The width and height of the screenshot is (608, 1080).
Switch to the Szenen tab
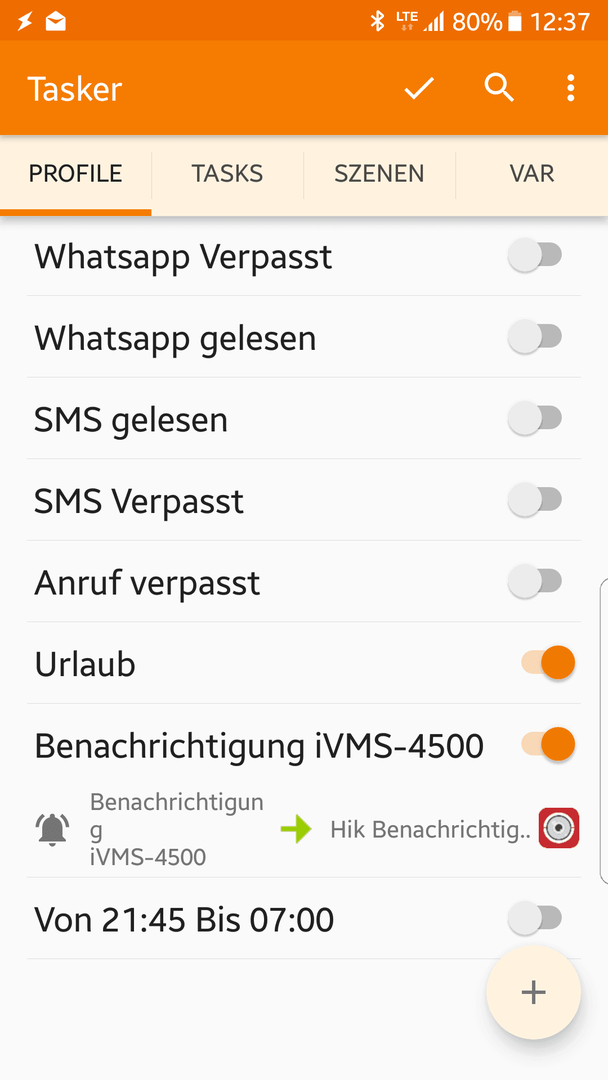[x=379, y=174]
